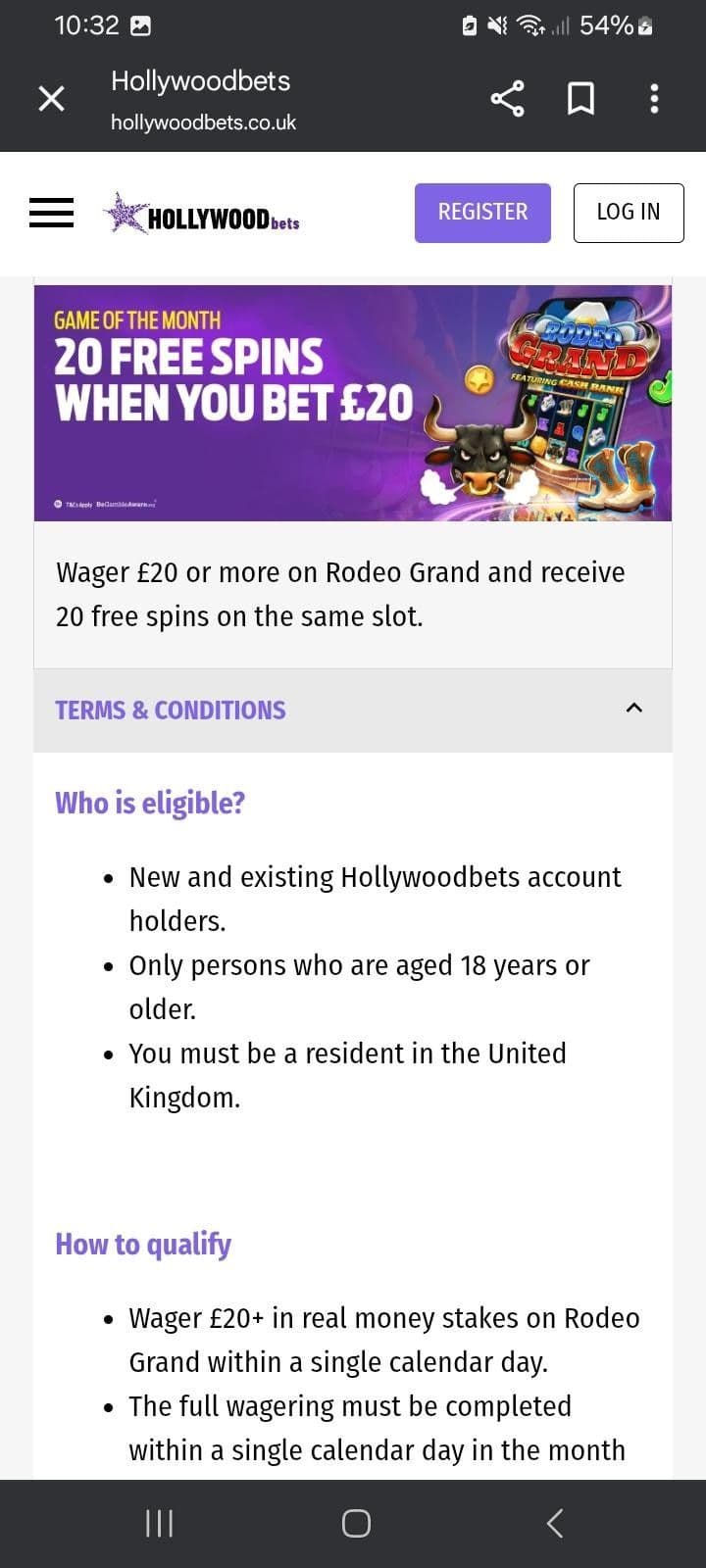706x1568 pixels.
Task: Share the Hollywoodbets page
Action: [x=507, y=98]
